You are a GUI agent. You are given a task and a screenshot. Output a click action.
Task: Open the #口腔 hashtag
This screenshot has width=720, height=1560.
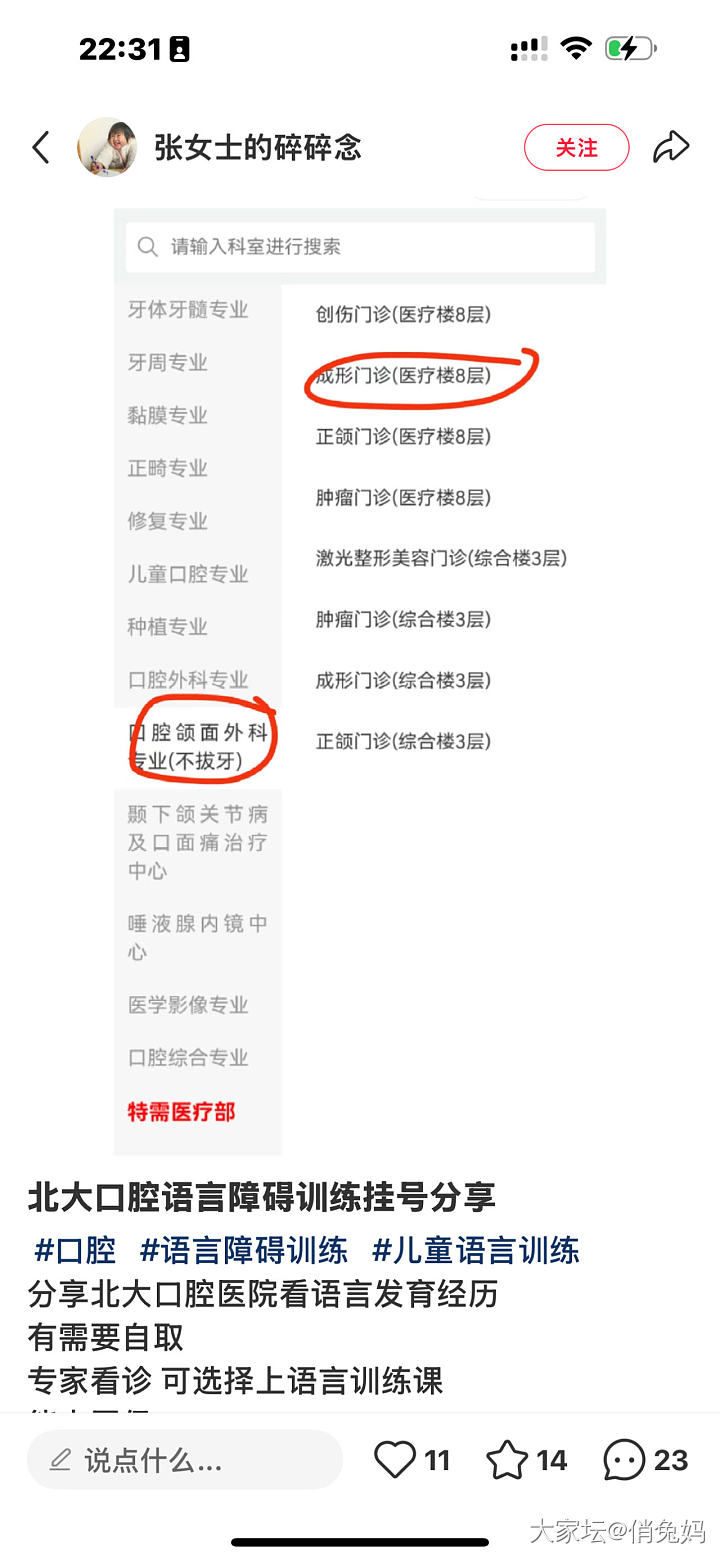[75, 1250]
